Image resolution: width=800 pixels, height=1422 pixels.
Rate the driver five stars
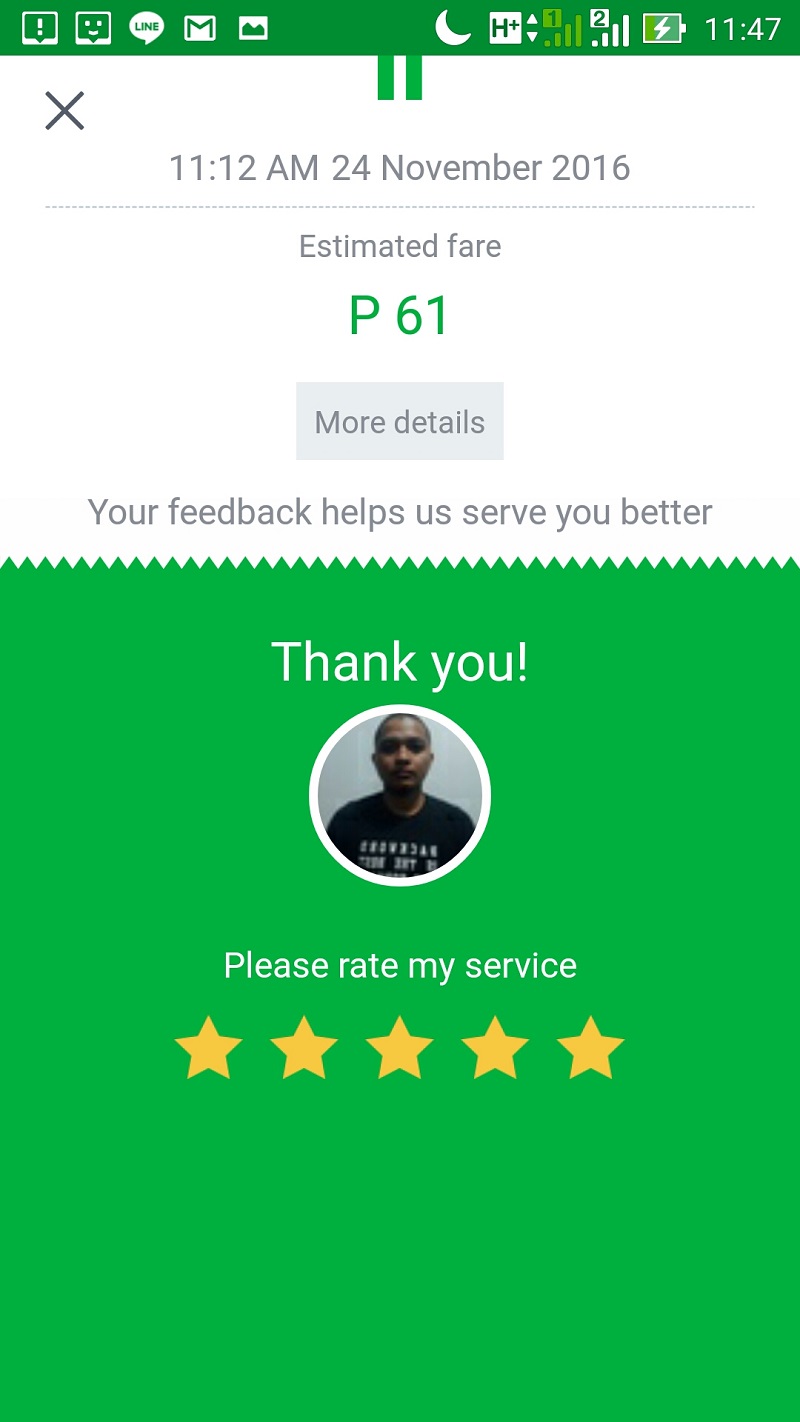(590, 1045)
